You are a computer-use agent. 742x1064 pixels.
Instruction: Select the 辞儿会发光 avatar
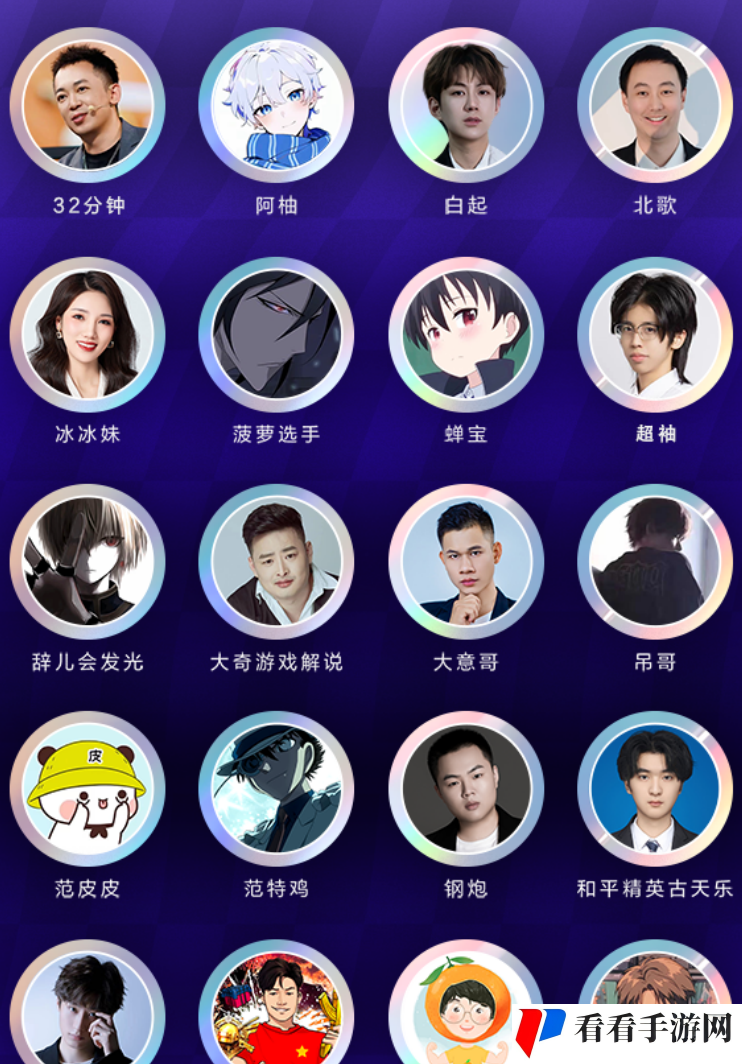[87, 562]
